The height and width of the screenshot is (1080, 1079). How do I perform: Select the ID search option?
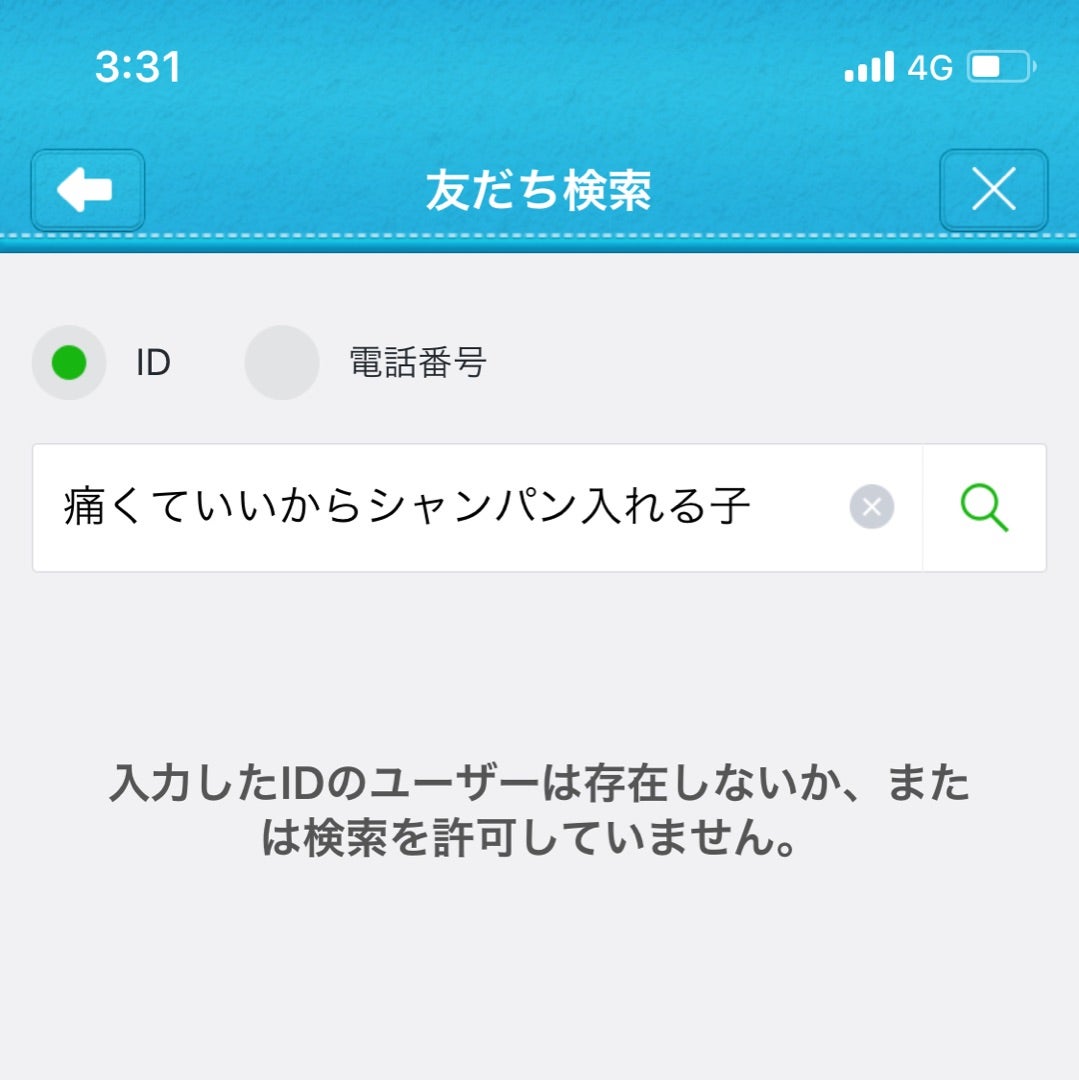pos(69,363)
